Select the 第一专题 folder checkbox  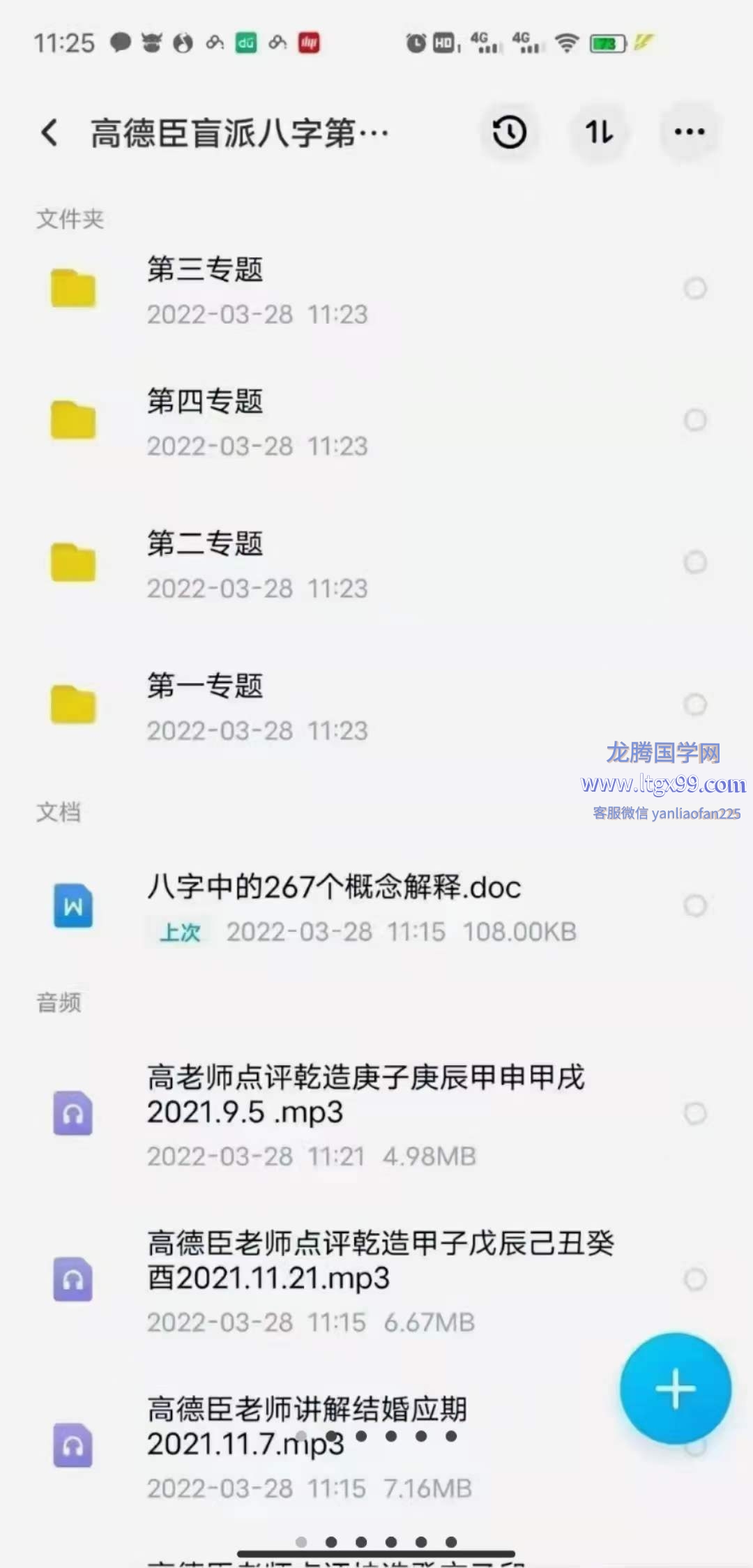pyautogui.click(x=695, y=704)
